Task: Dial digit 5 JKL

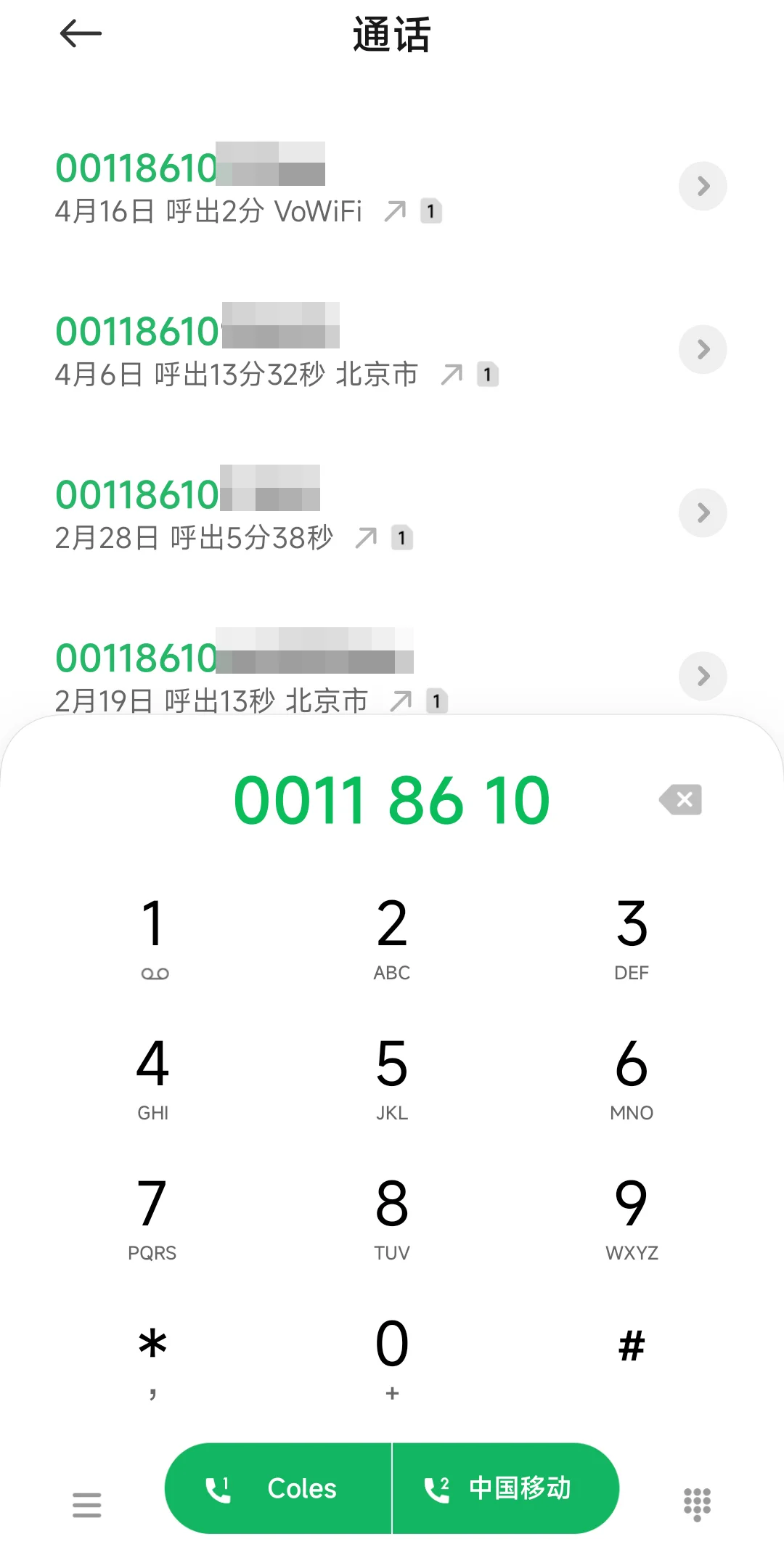Action: (392, 1077)
